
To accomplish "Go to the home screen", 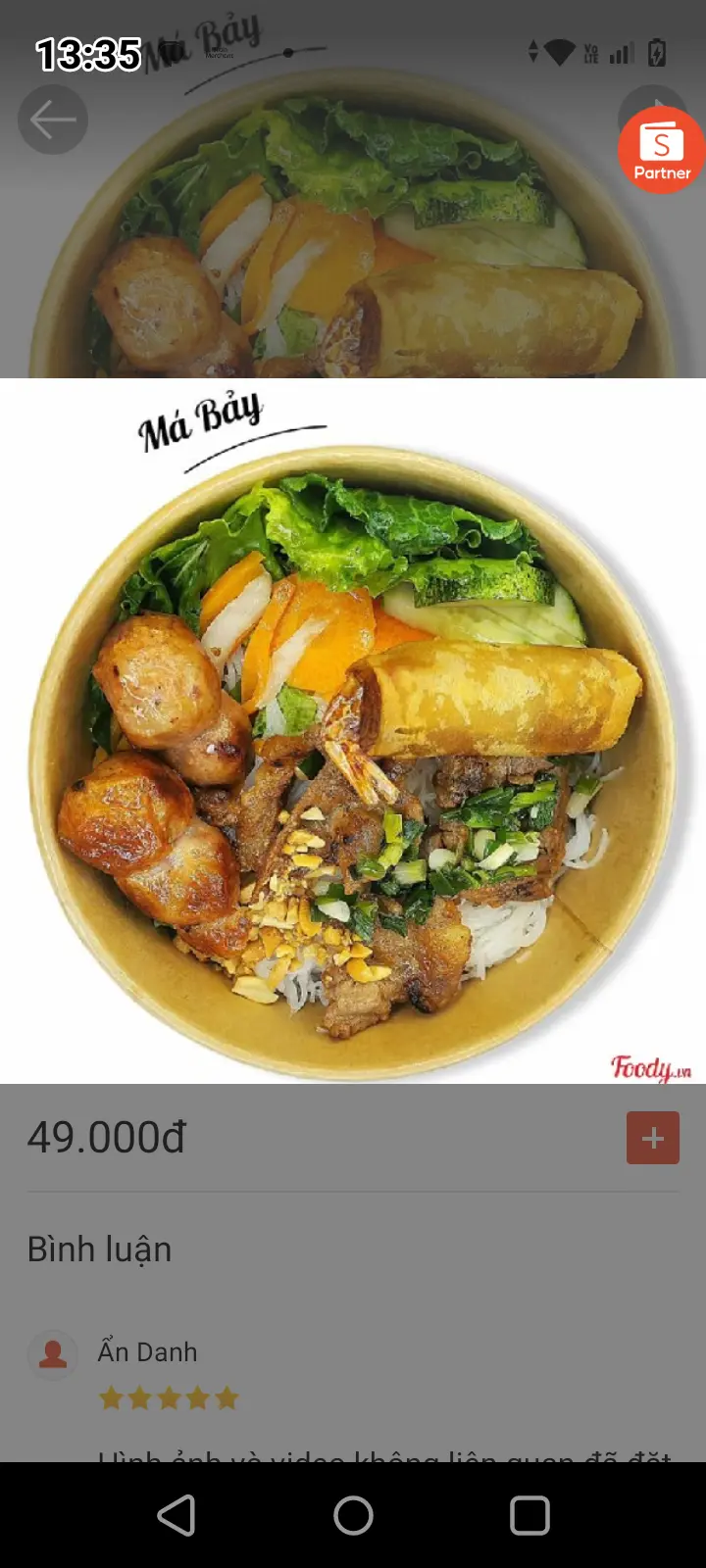I will click(x=353, y=1515).
